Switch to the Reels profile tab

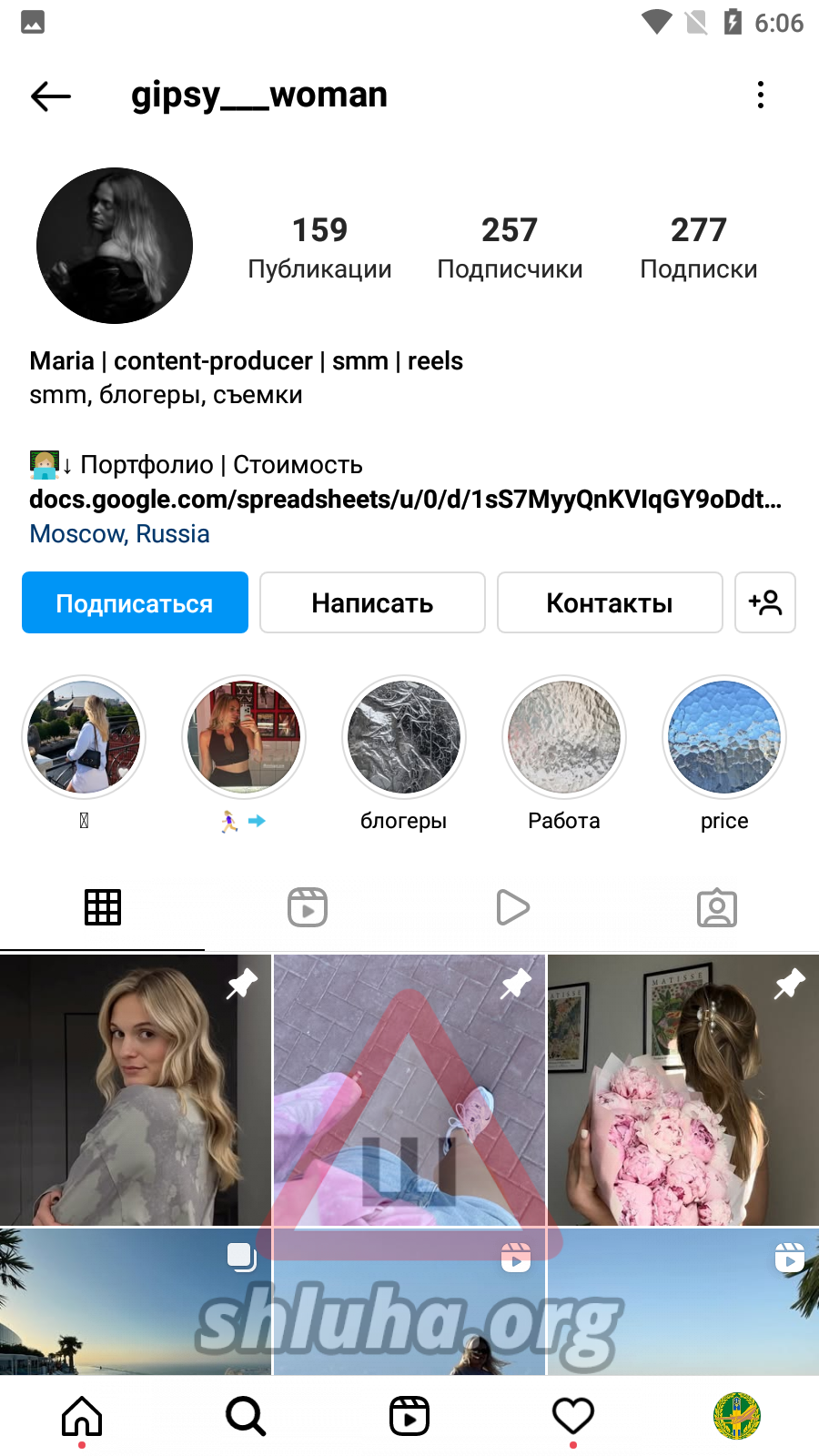point(308,907)
